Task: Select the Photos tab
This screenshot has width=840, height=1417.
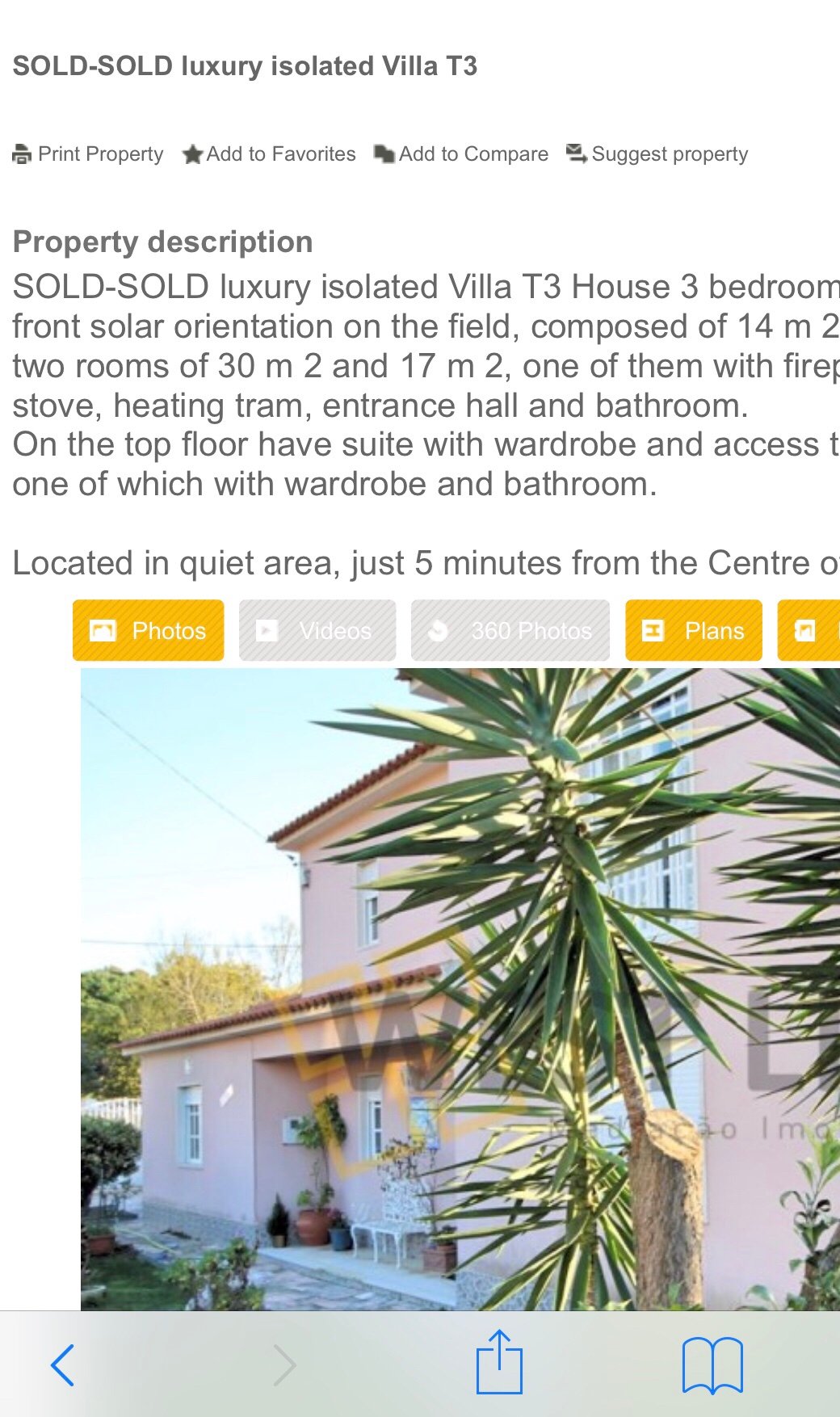Action: pos(149,630)
